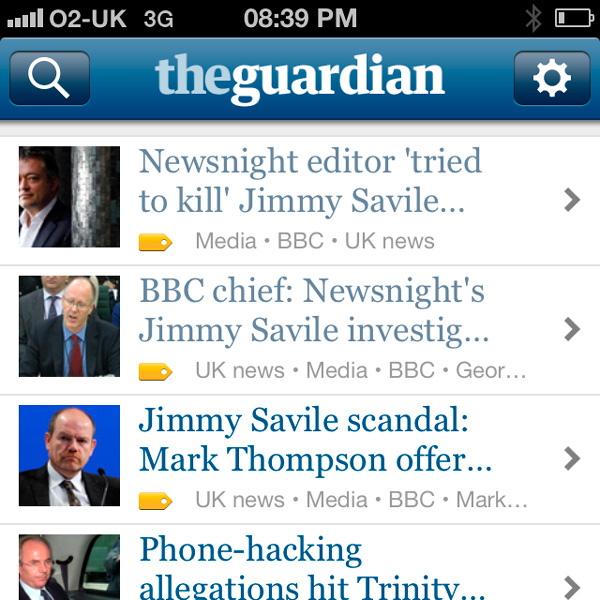Image resolution: width=600 pixels, height=600 pixels.
Task: Open the Phone-hacking allegations story
Action: (x=312, y=568)
